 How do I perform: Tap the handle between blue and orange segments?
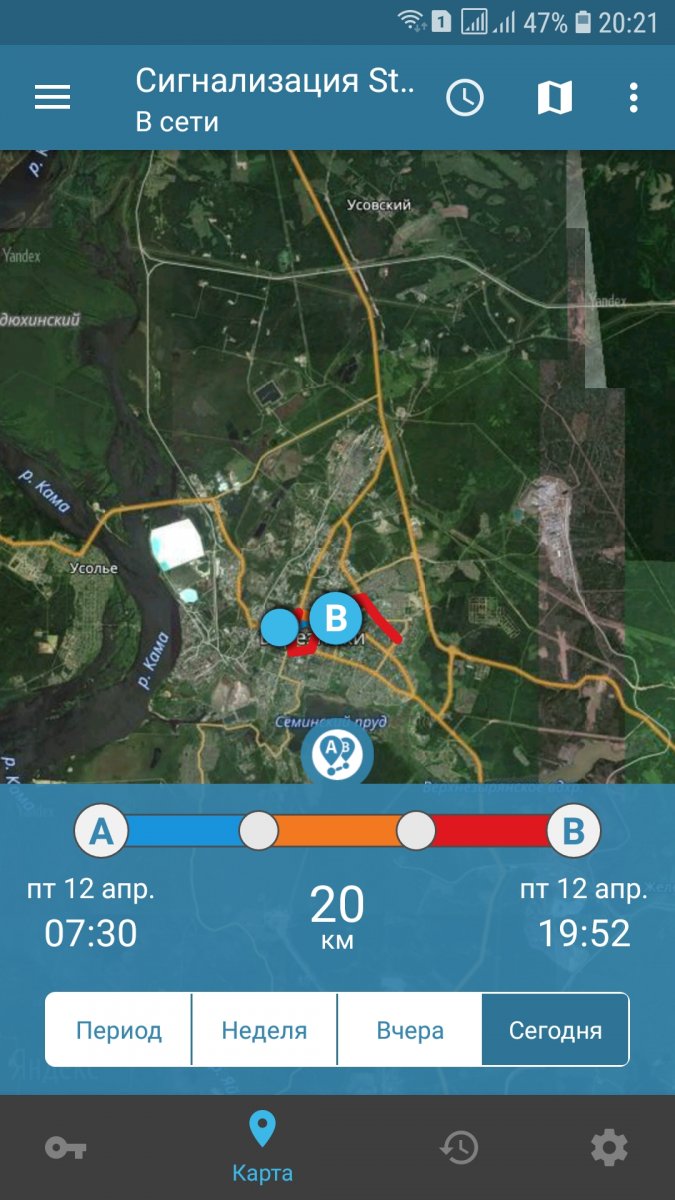coord(260,831)
